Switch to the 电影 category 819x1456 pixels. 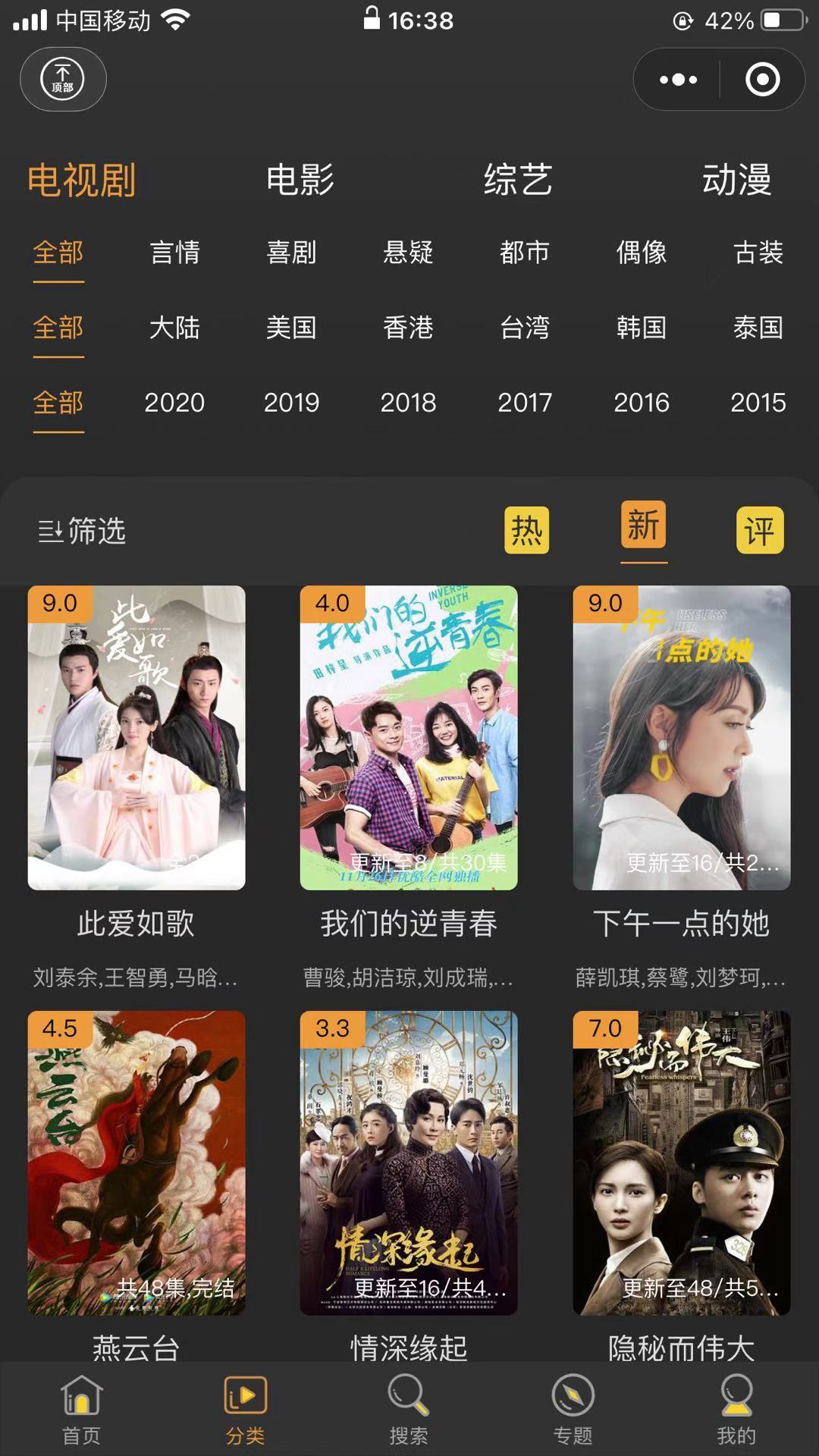click(300, 180)
